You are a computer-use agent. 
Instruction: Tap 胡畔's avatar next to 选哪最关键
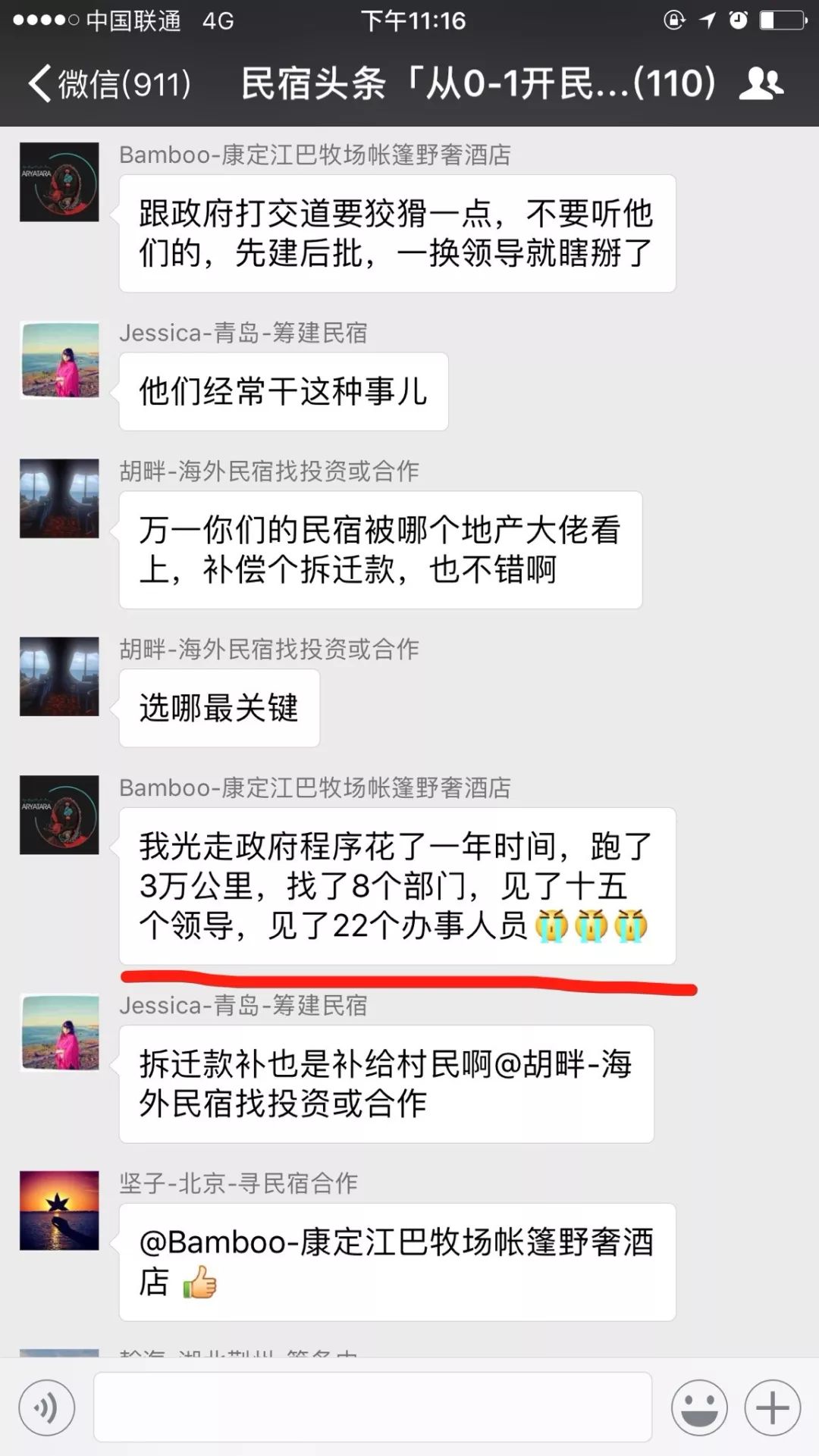tap(59, 676)
